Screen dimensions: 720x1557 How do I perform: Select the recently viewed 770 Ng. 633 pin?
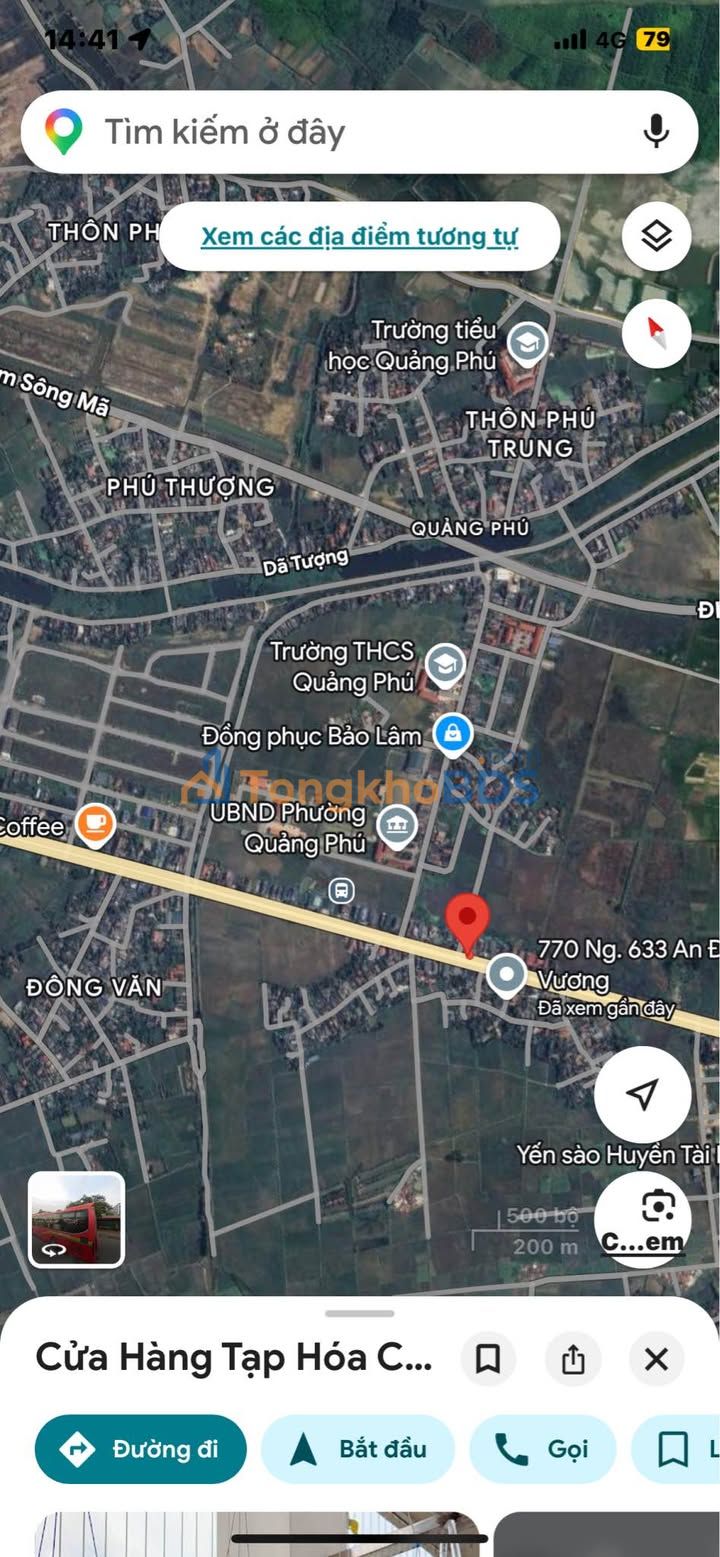(x=506, y=974)
